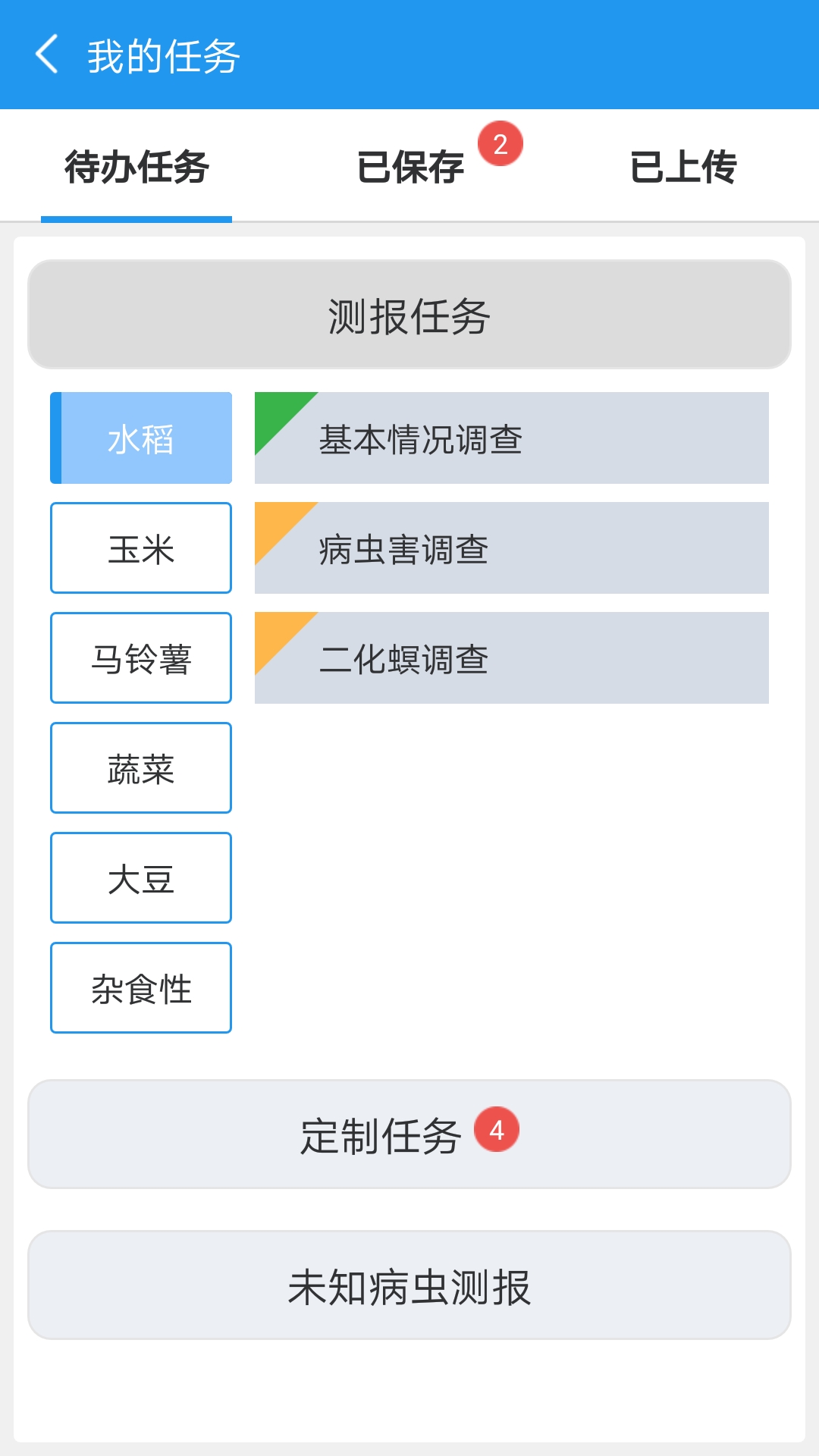Open the 基本情况调查 task
Screen dimensions: 819x1456
pos(512,438)
